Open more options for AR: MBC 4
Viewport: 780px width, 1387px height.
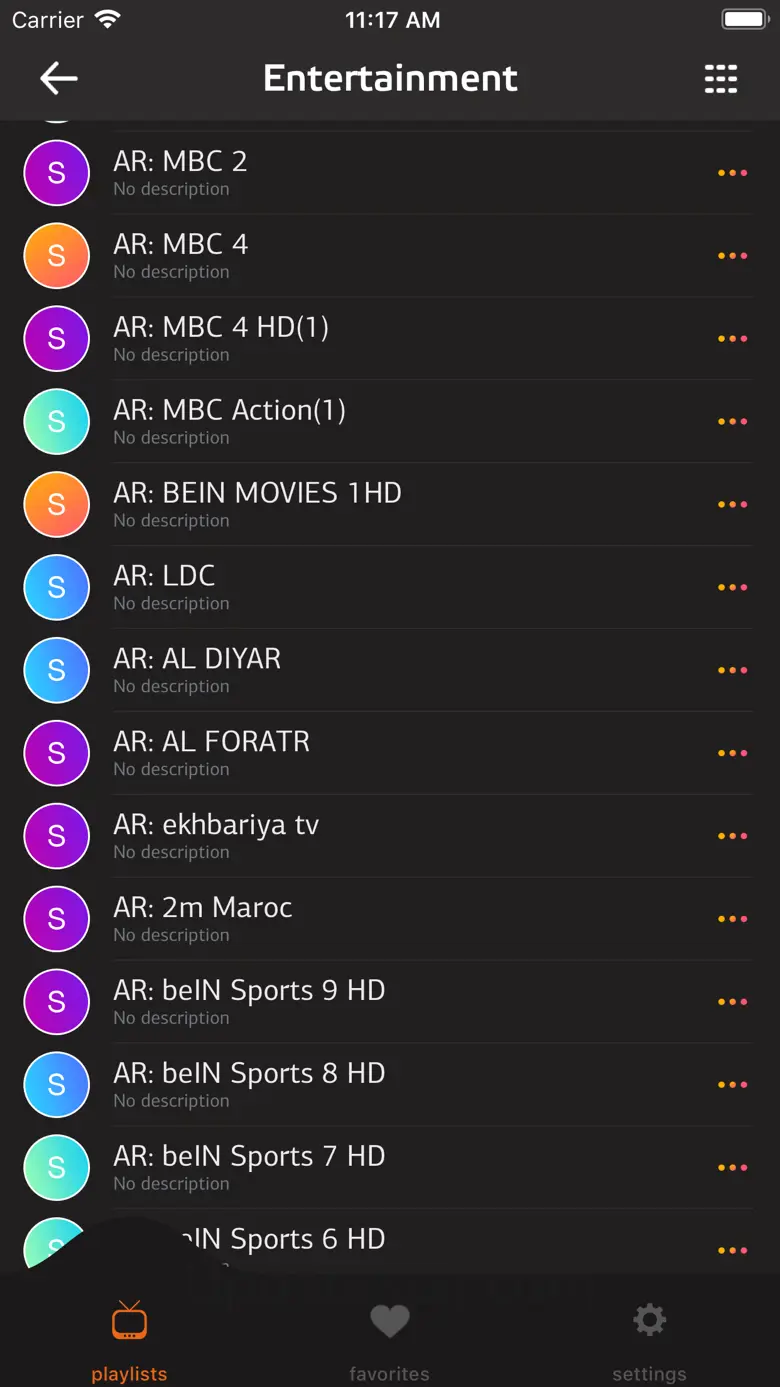click(732, 256)
